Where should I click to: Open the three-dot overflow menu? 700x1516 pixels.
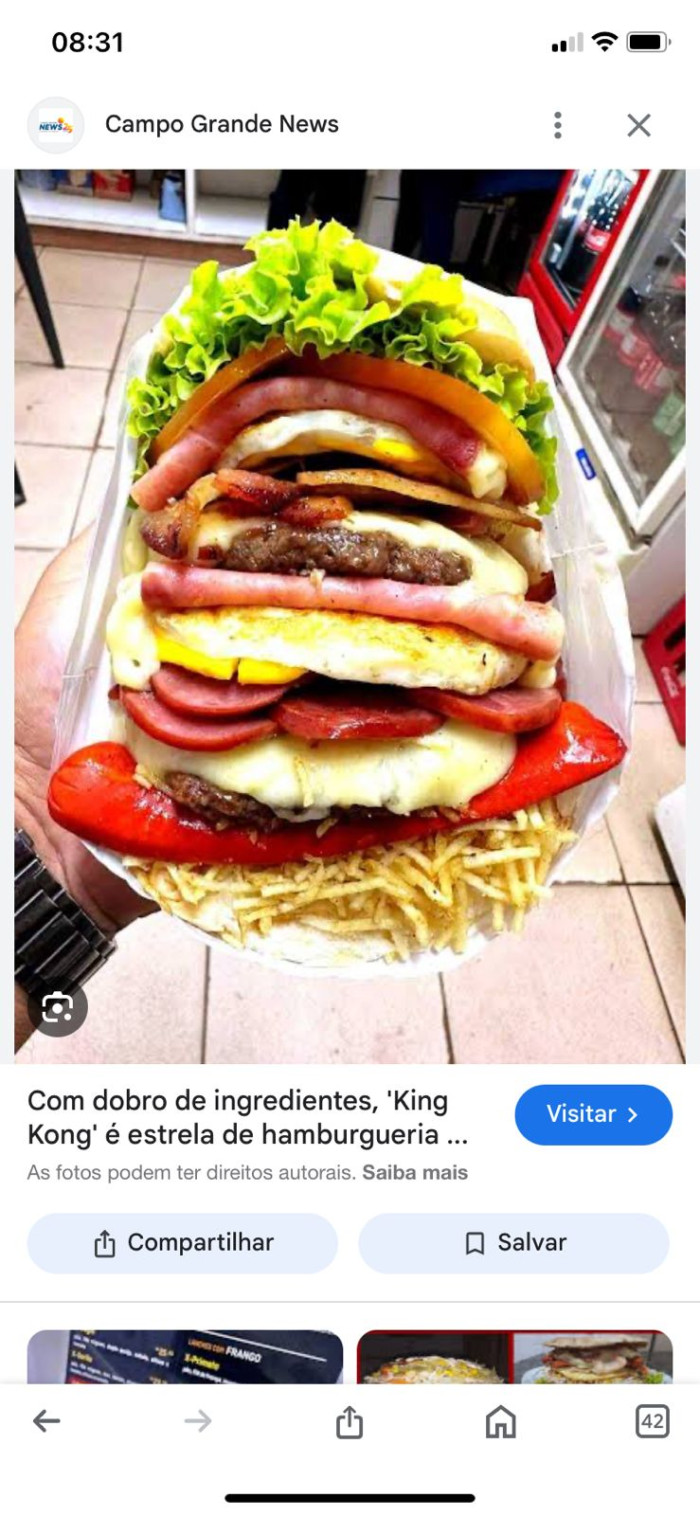(x=558, y=125)
